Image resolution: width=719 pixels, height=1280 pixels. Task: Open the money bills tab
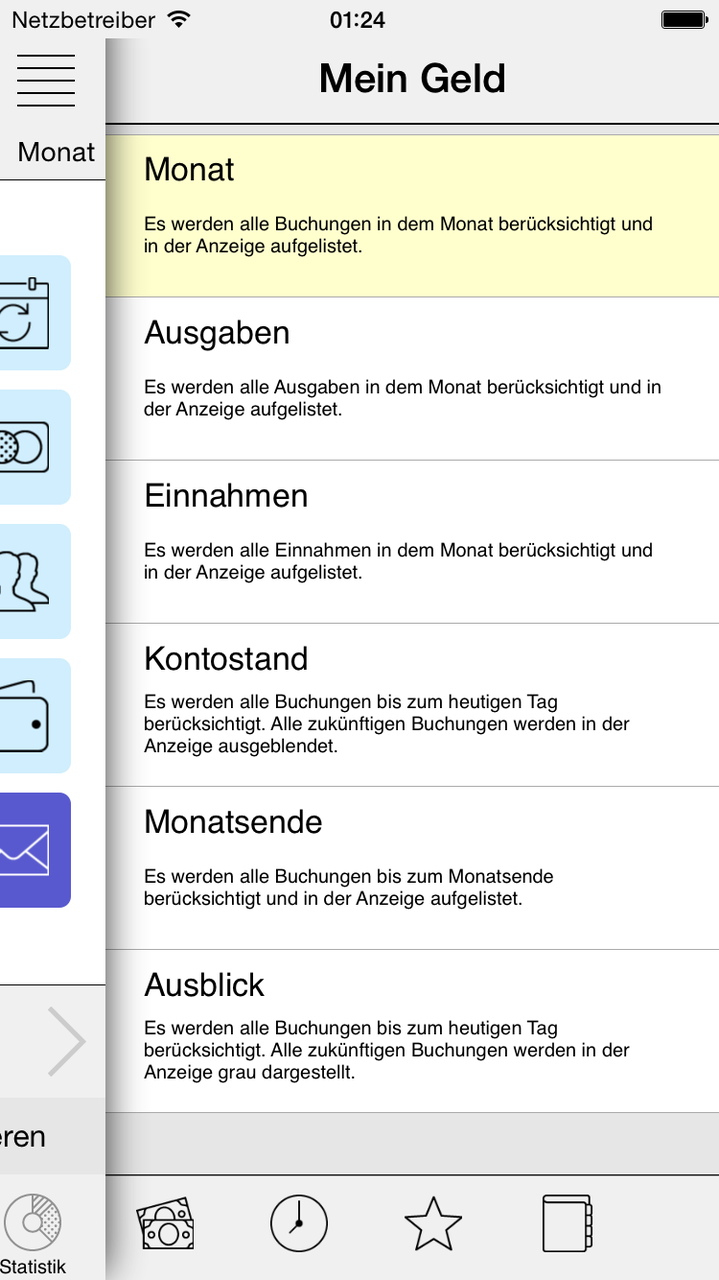point(166,1223)
